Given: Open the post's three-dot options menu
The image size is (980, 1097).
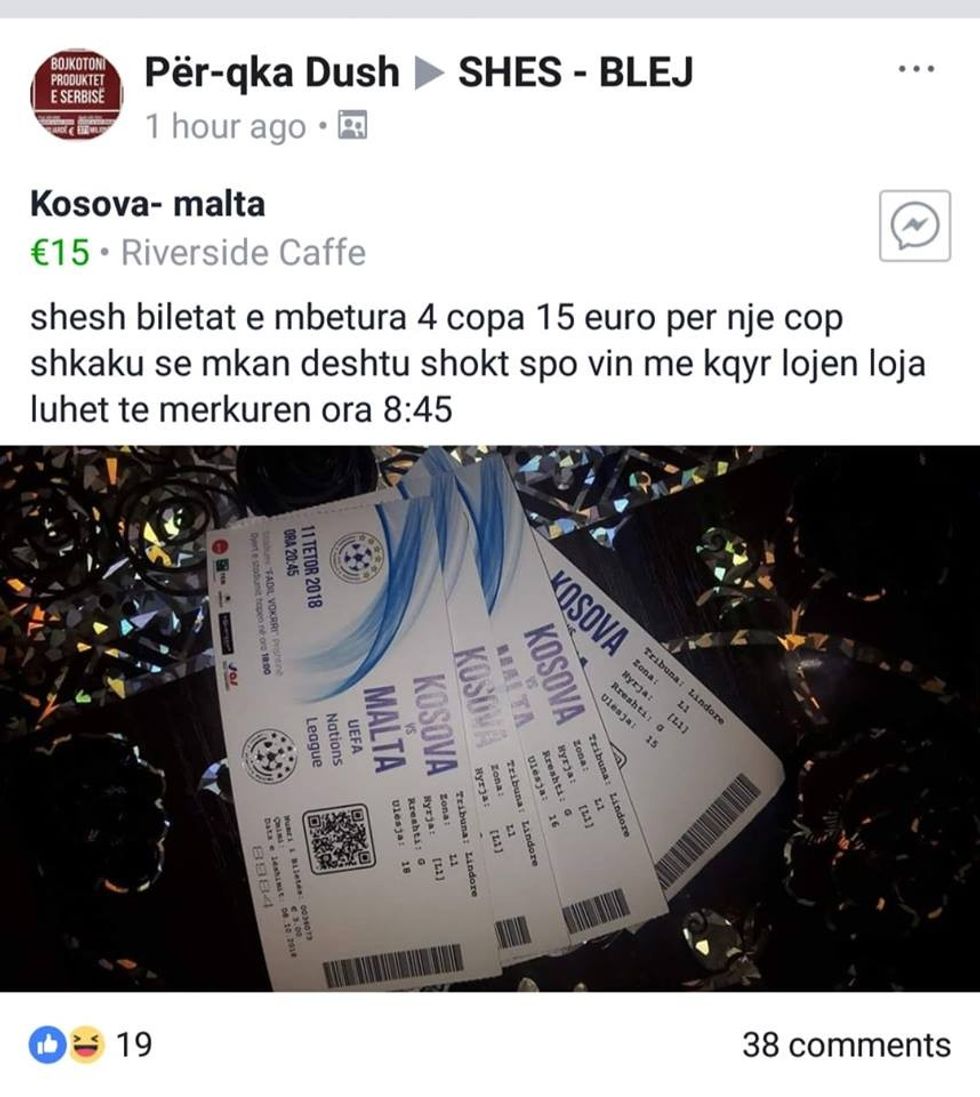Looking at the screenshot, I should (916, 71).
